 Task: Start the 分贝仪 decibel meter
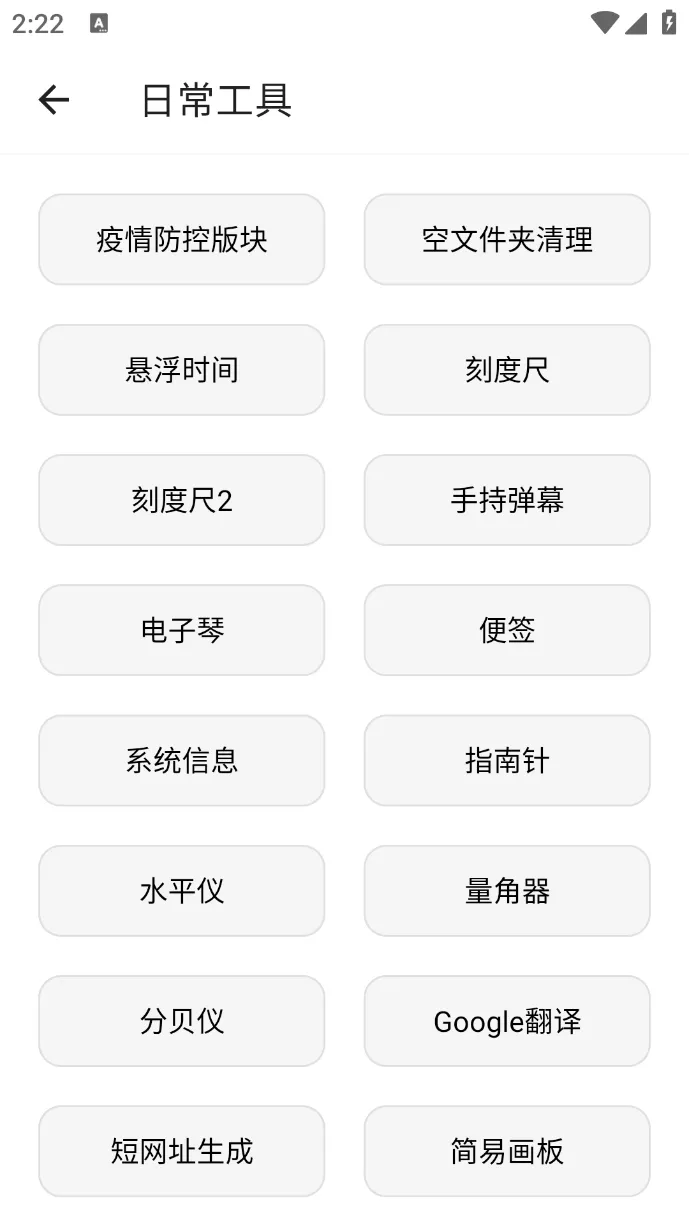182,1021
